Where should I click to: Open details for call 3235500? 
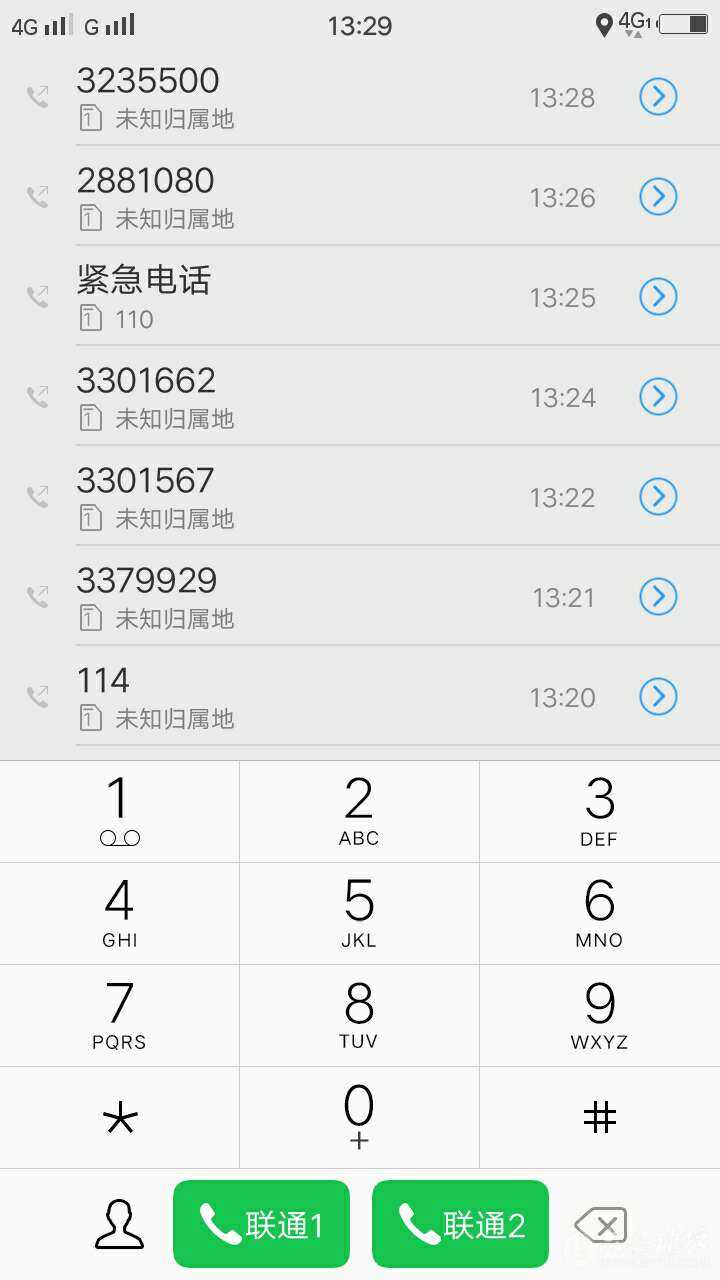point(658,97)
